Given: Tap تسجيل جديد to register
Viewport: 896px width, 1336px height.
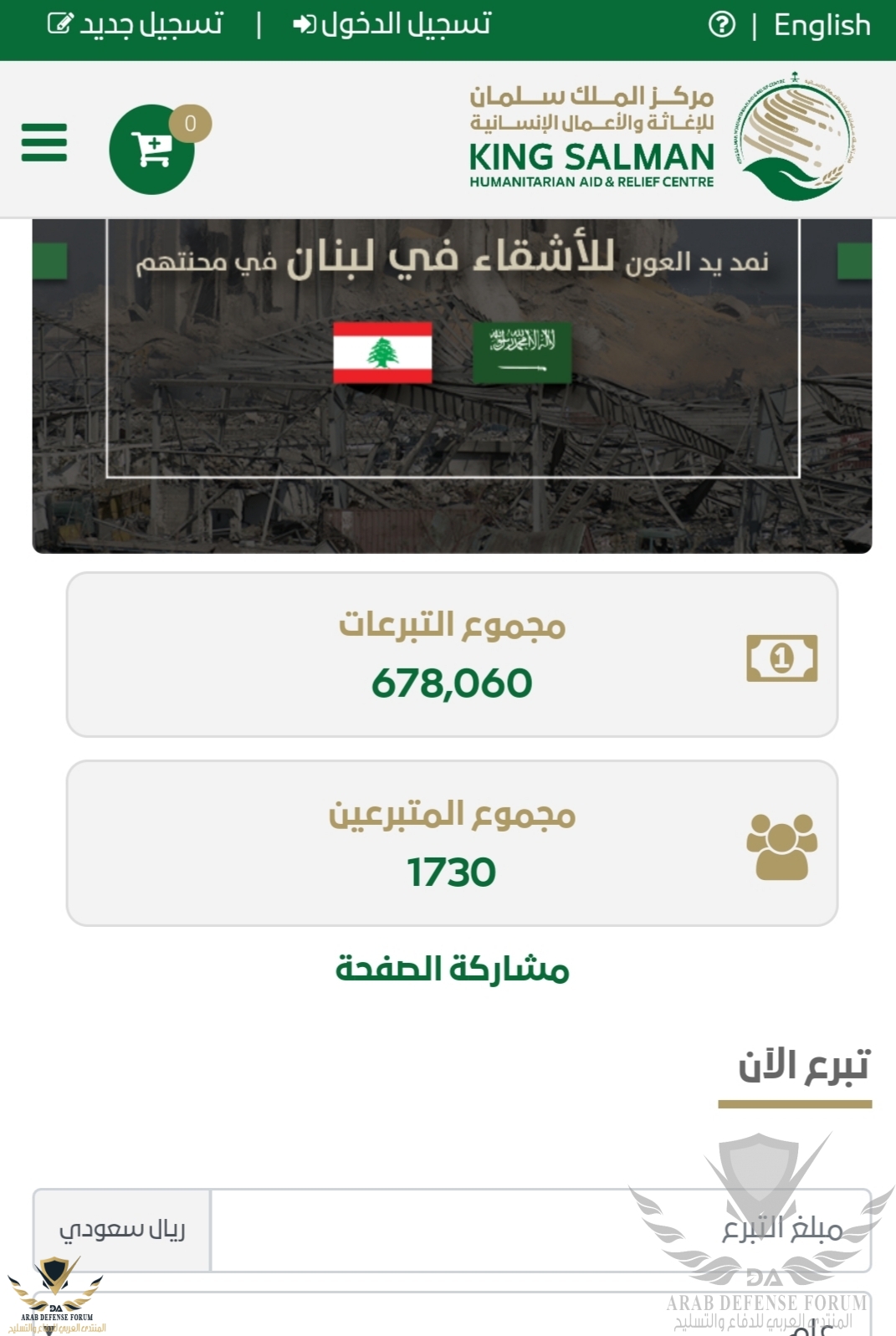Looking at the screenshot, I should point(136,24).
